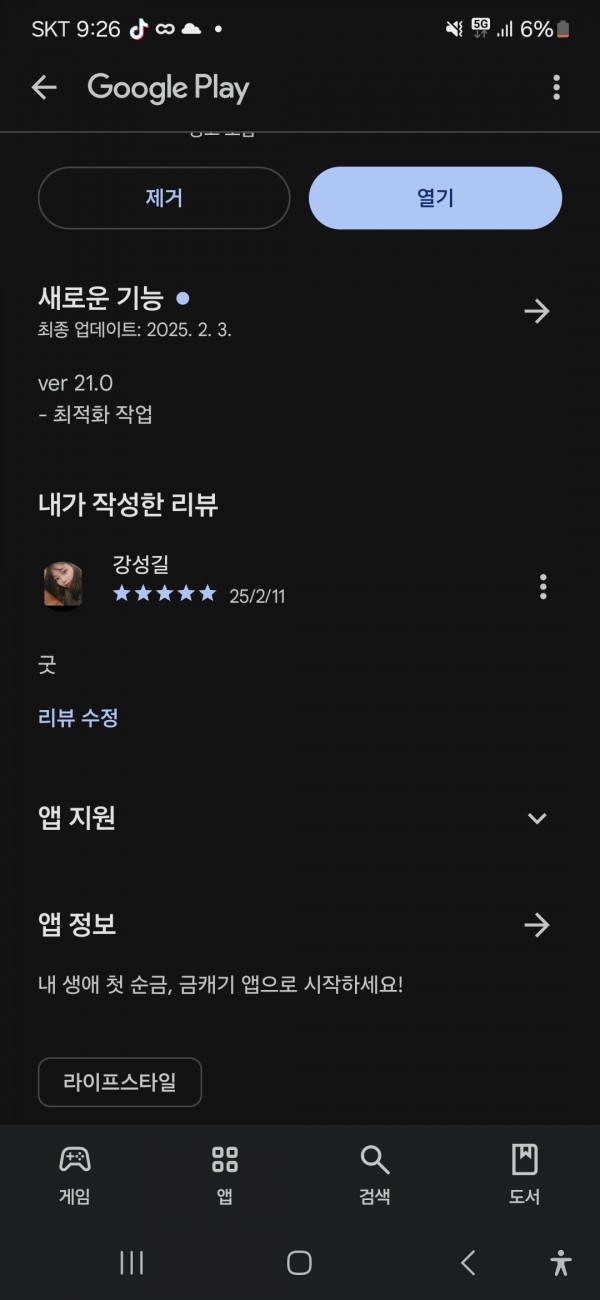The image size is (600, 1300).
Task: Go back using the app bar arrow
Action: pos(44,88)
